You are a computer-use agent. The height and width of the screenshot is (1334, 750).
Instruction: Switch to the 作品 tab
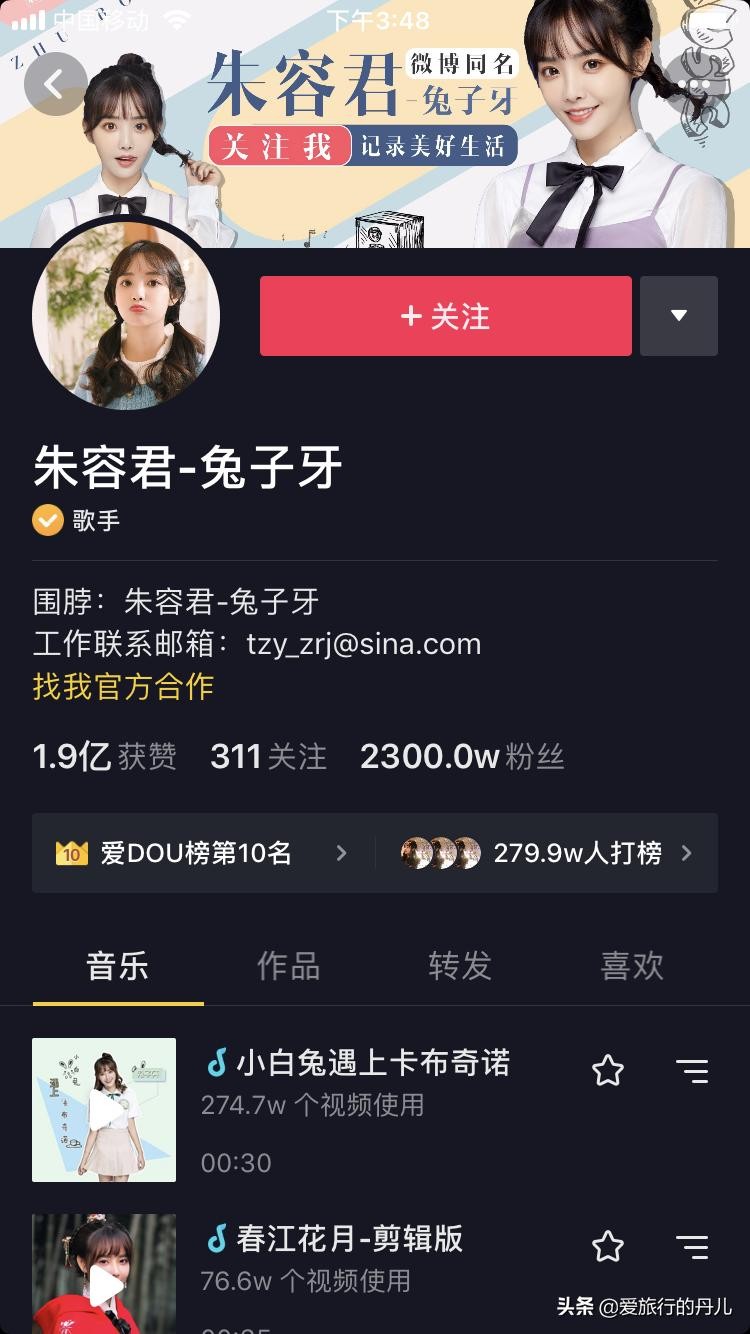(289, 966)
